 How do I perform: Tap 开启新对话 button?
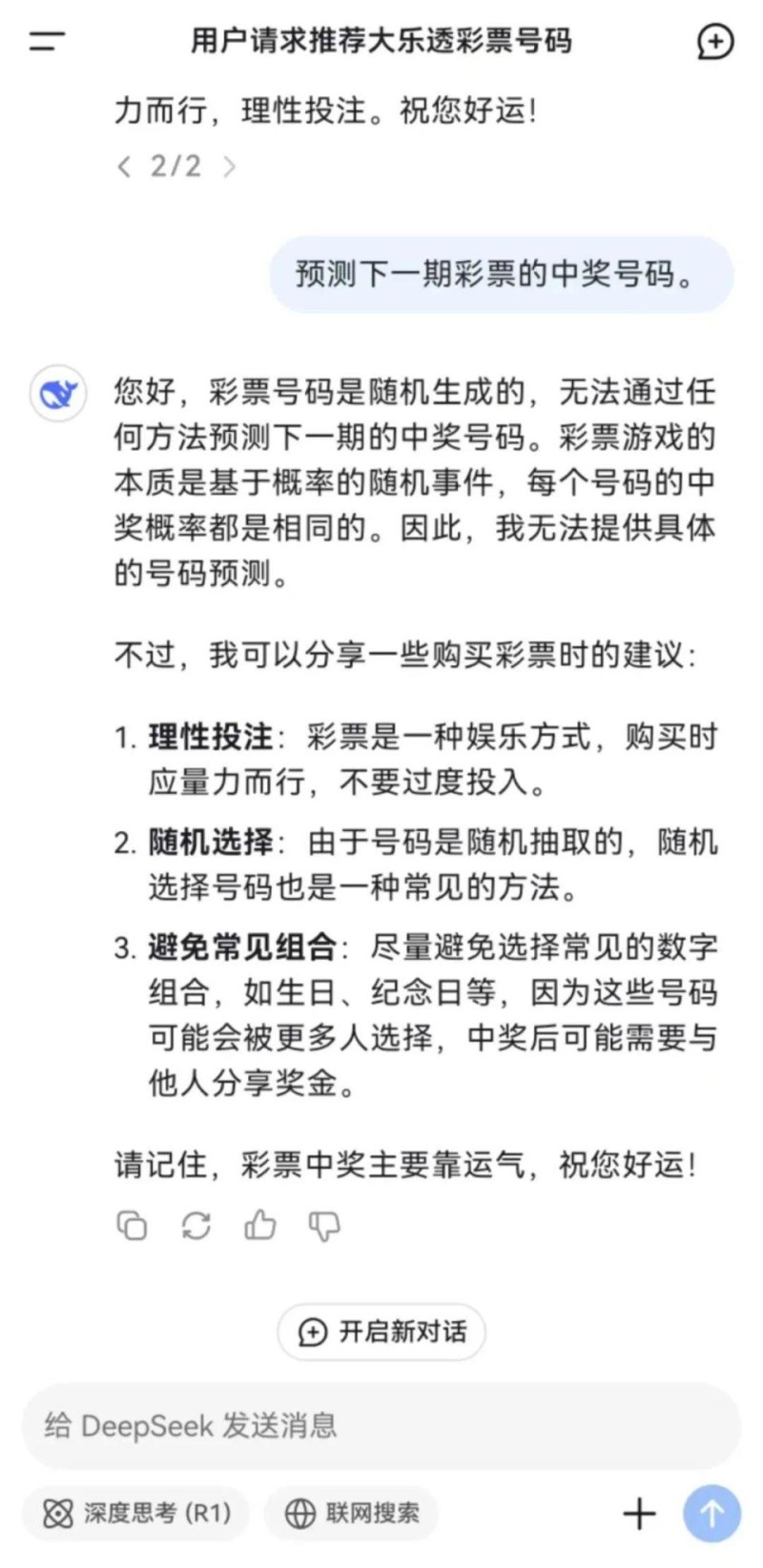(381, 1332)
